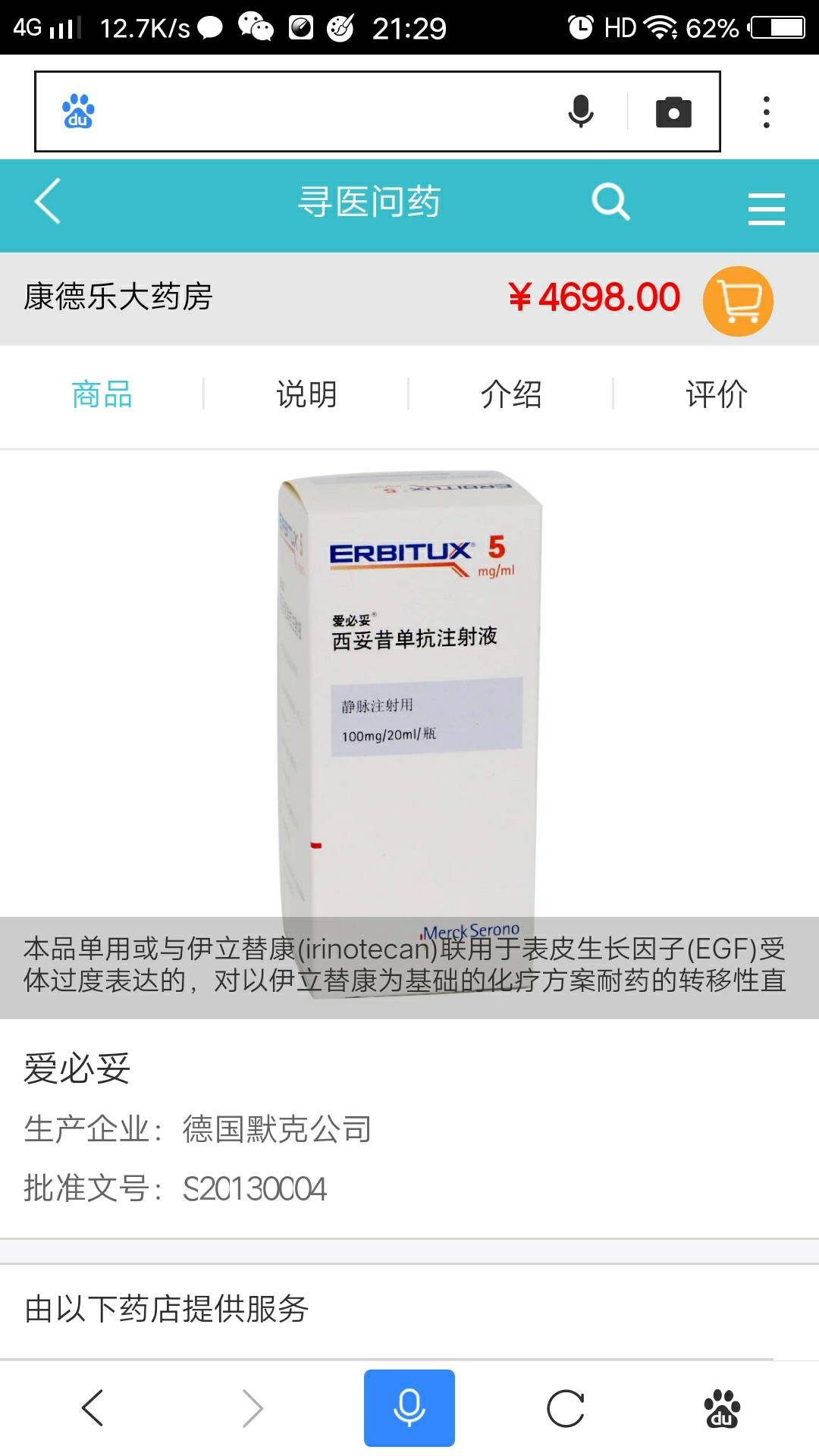Go back using the teal header arrow
The width and height of the screenshot is (819, 1456).
click(x=48, y=202)
